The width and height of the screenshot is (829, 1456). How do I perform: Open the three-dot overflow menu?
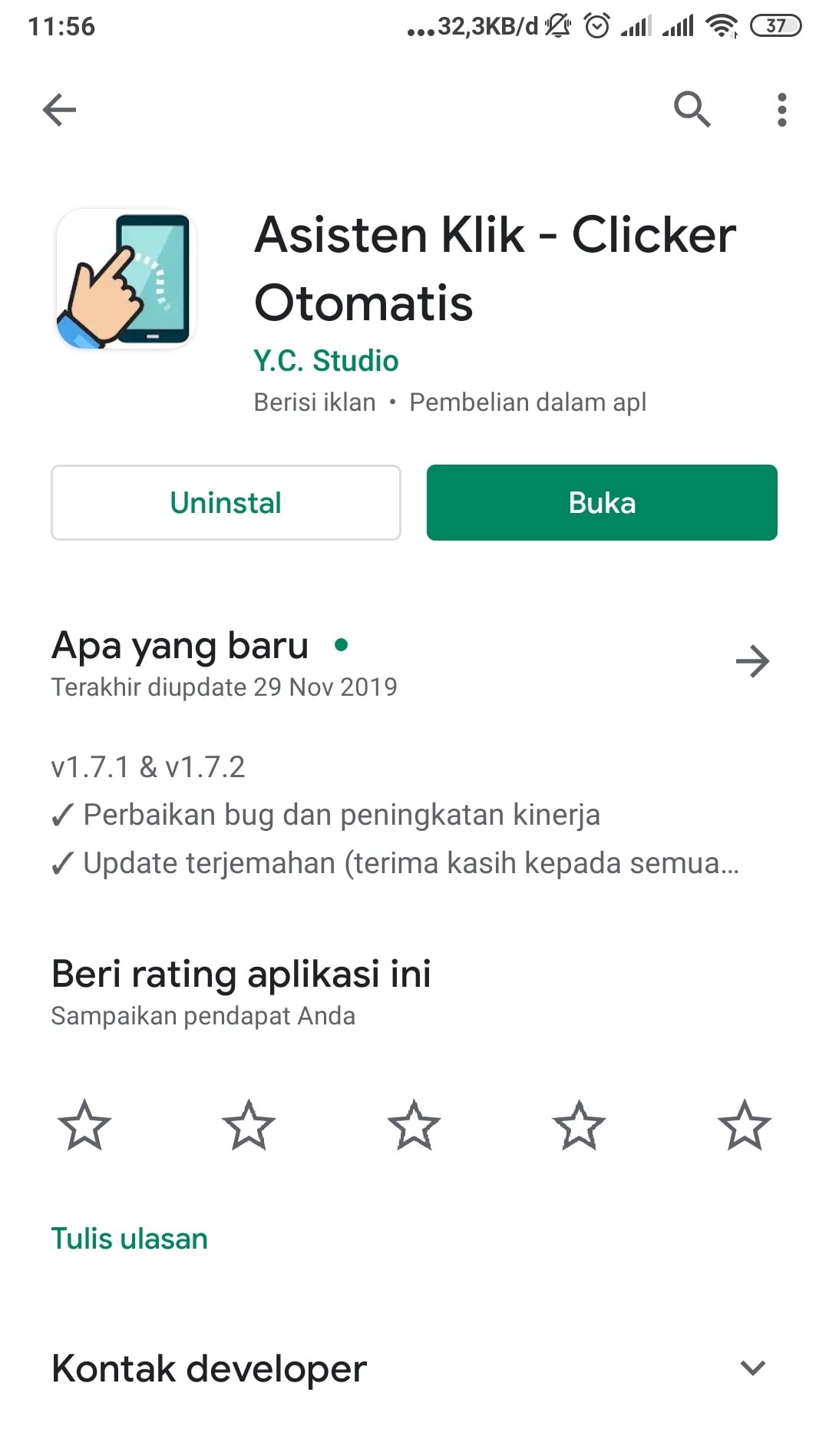coord(781,110)
